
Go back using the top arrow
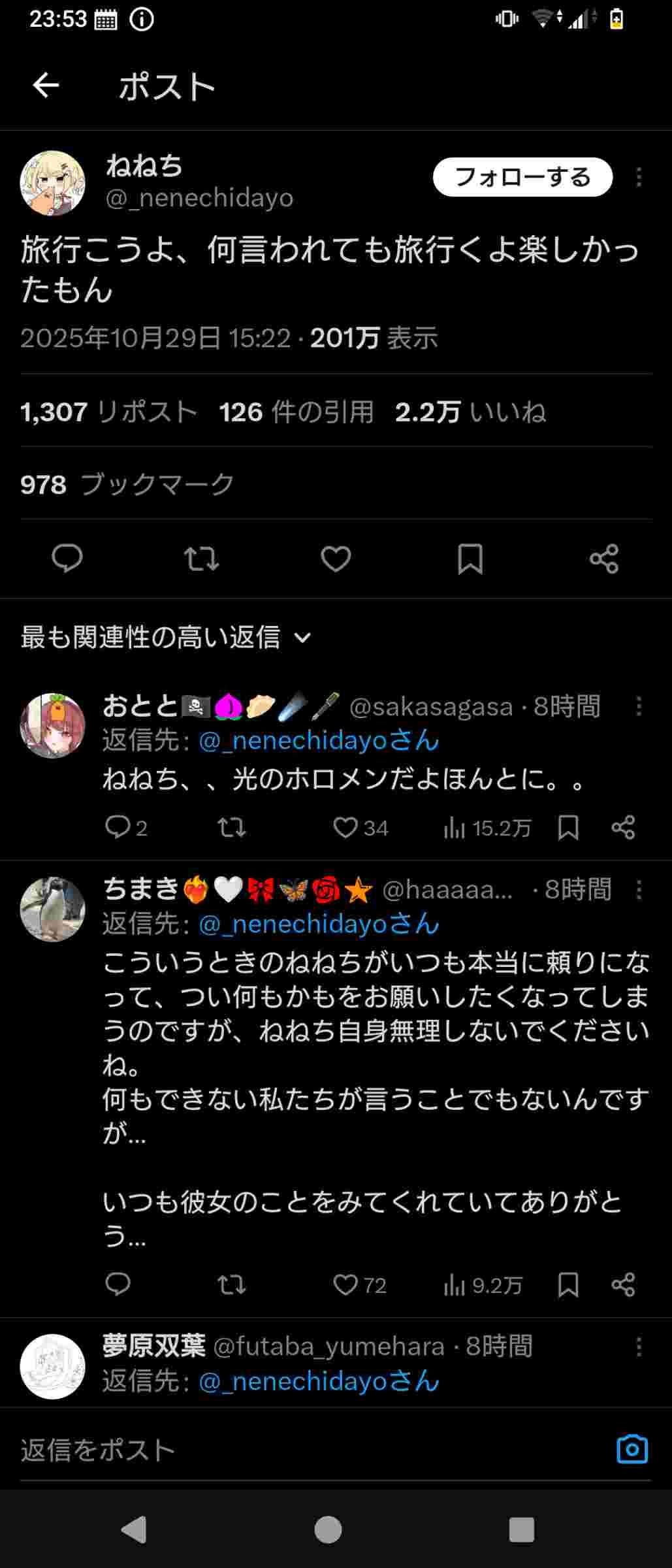[46, 85]
